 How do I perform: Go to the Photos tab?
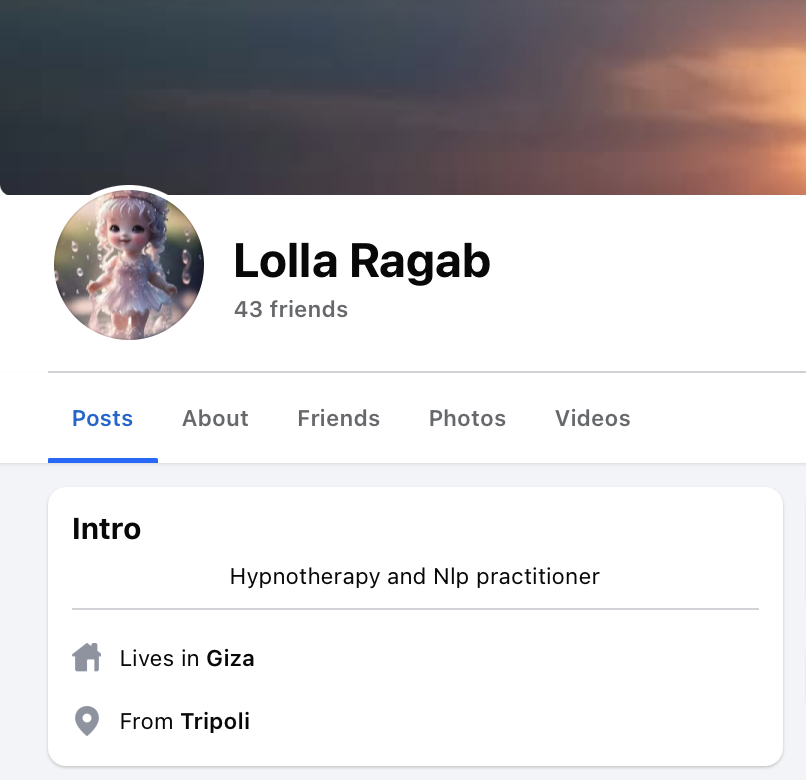click(467, 418)
